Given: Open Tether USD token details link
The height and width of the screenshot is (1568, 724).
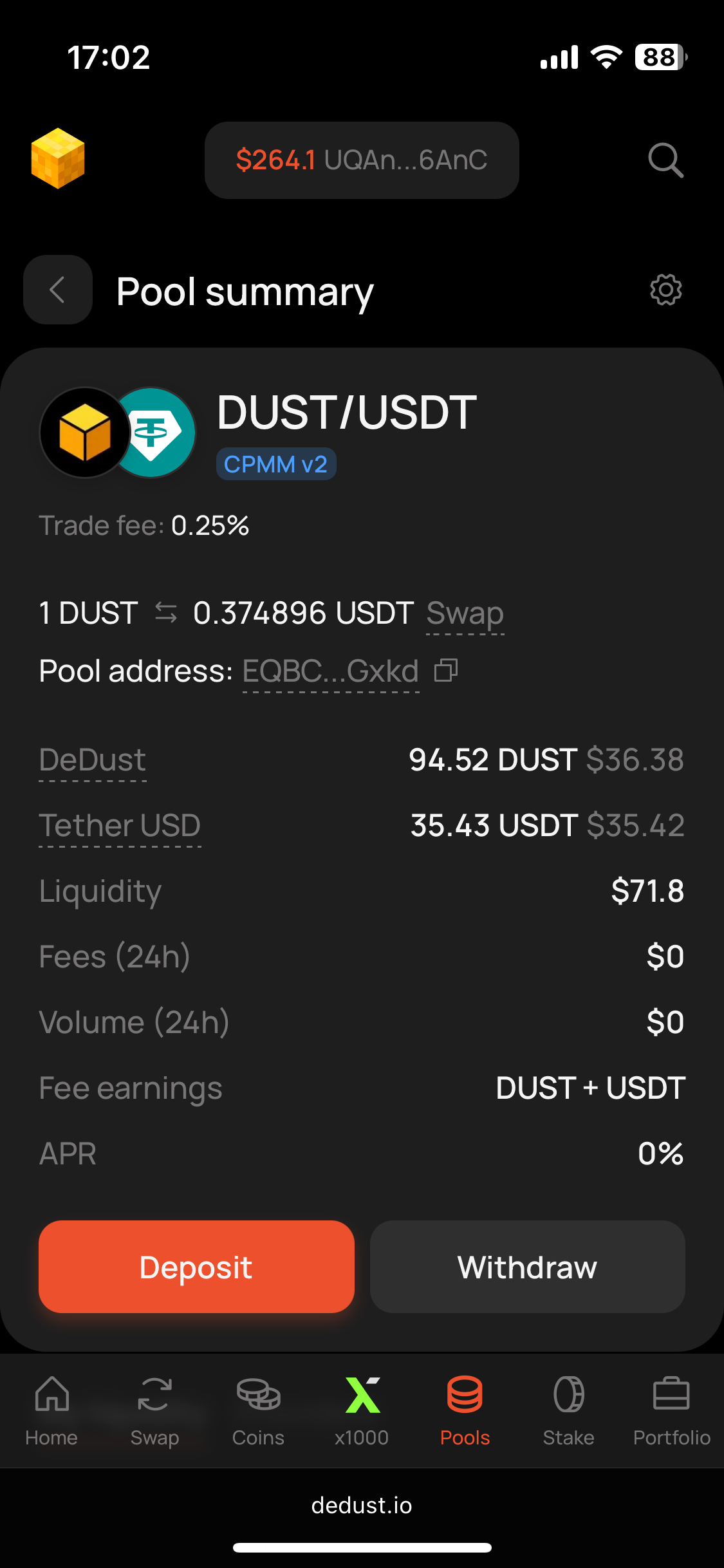Looking at the screenshot, I should [x=120, y=826].
